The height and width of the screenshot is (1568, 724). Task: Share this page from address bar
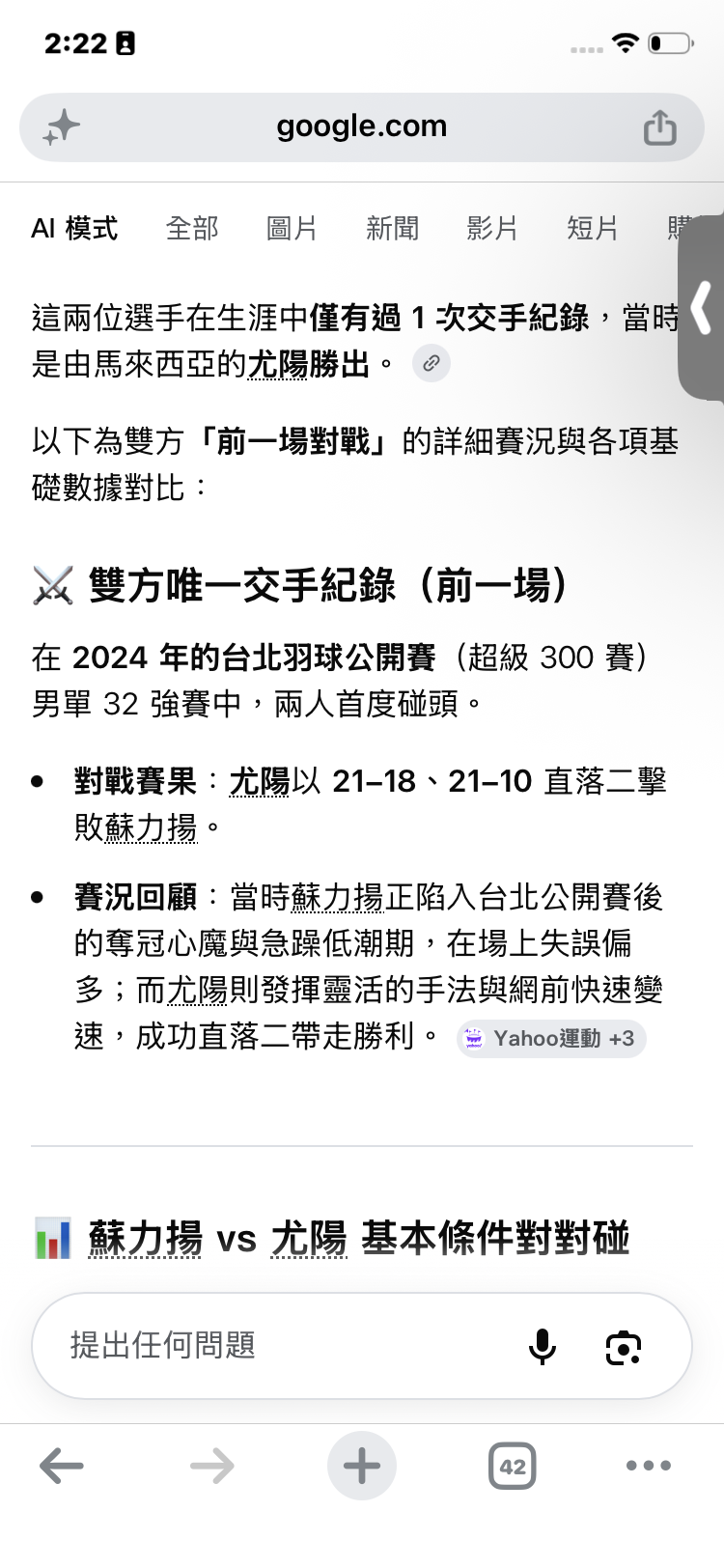(660, 126)
